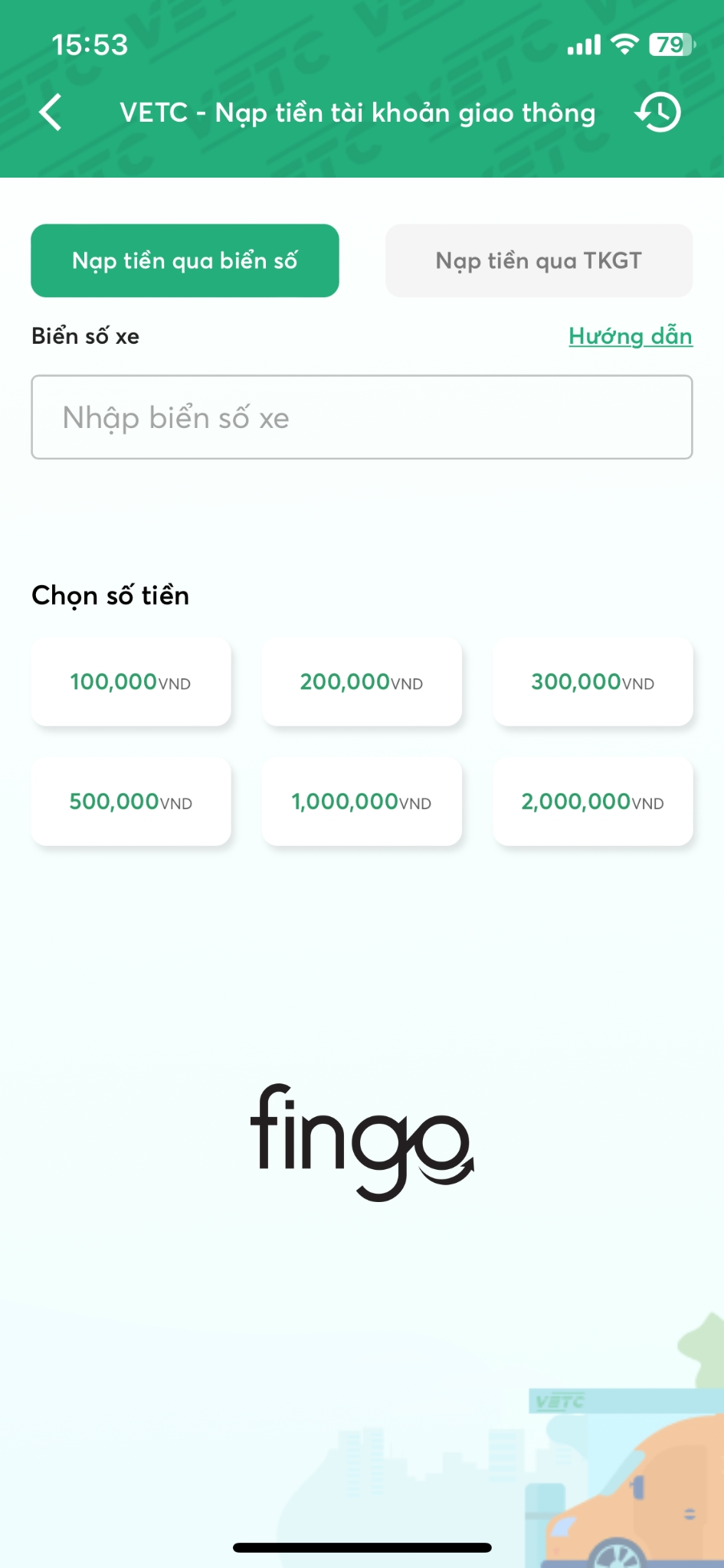This screenshot has width=724, height=1568.
Task: Pick the 2,000,000 VND amount
Action: 593,802
